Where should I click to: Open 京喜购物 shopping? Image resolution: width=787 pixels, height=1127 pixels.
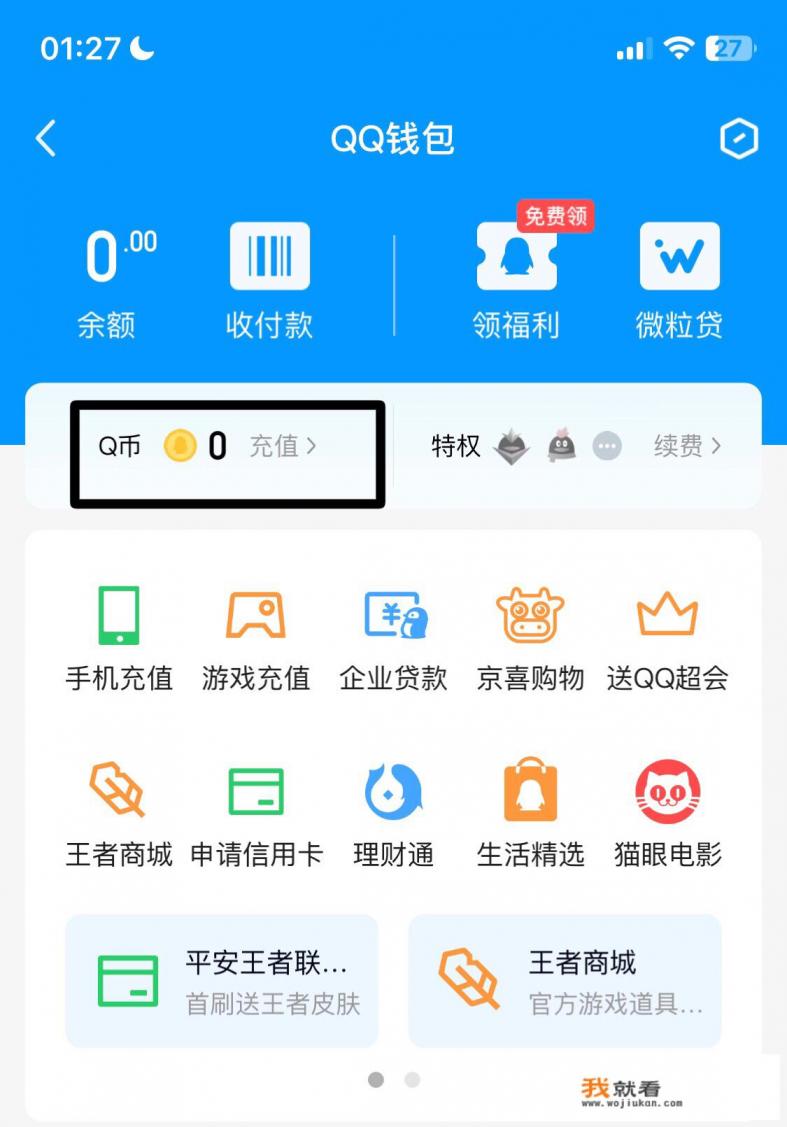click(x=530, y=630)
